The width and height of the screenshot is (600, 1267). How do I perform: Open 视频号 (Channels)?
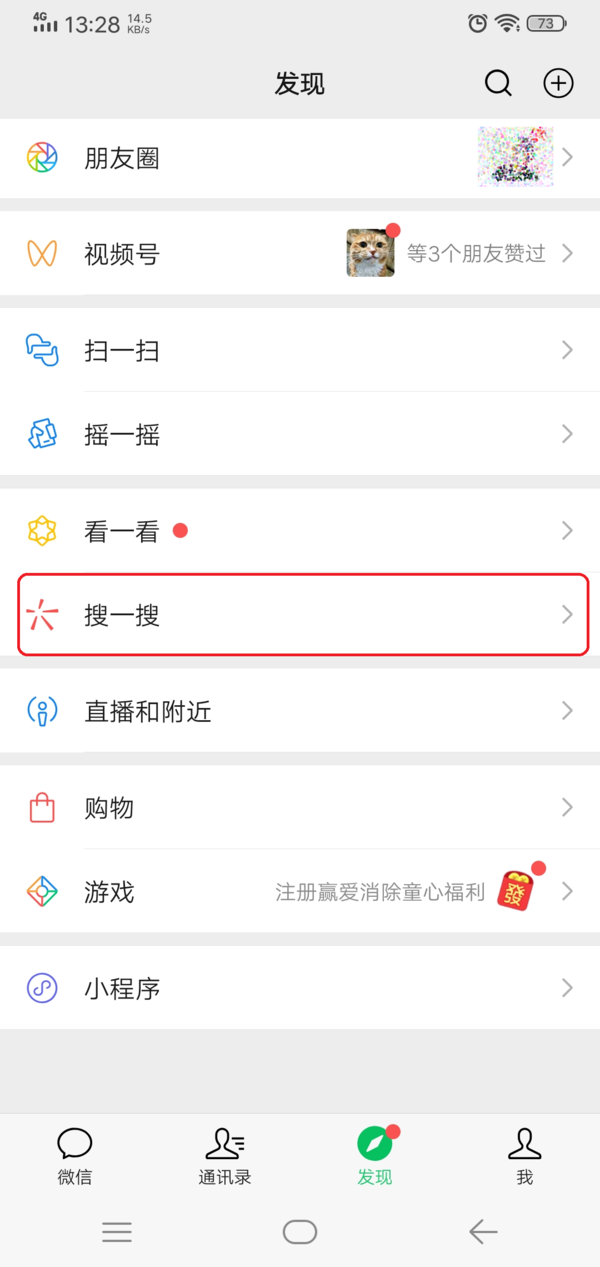click(x=300, y=254)
